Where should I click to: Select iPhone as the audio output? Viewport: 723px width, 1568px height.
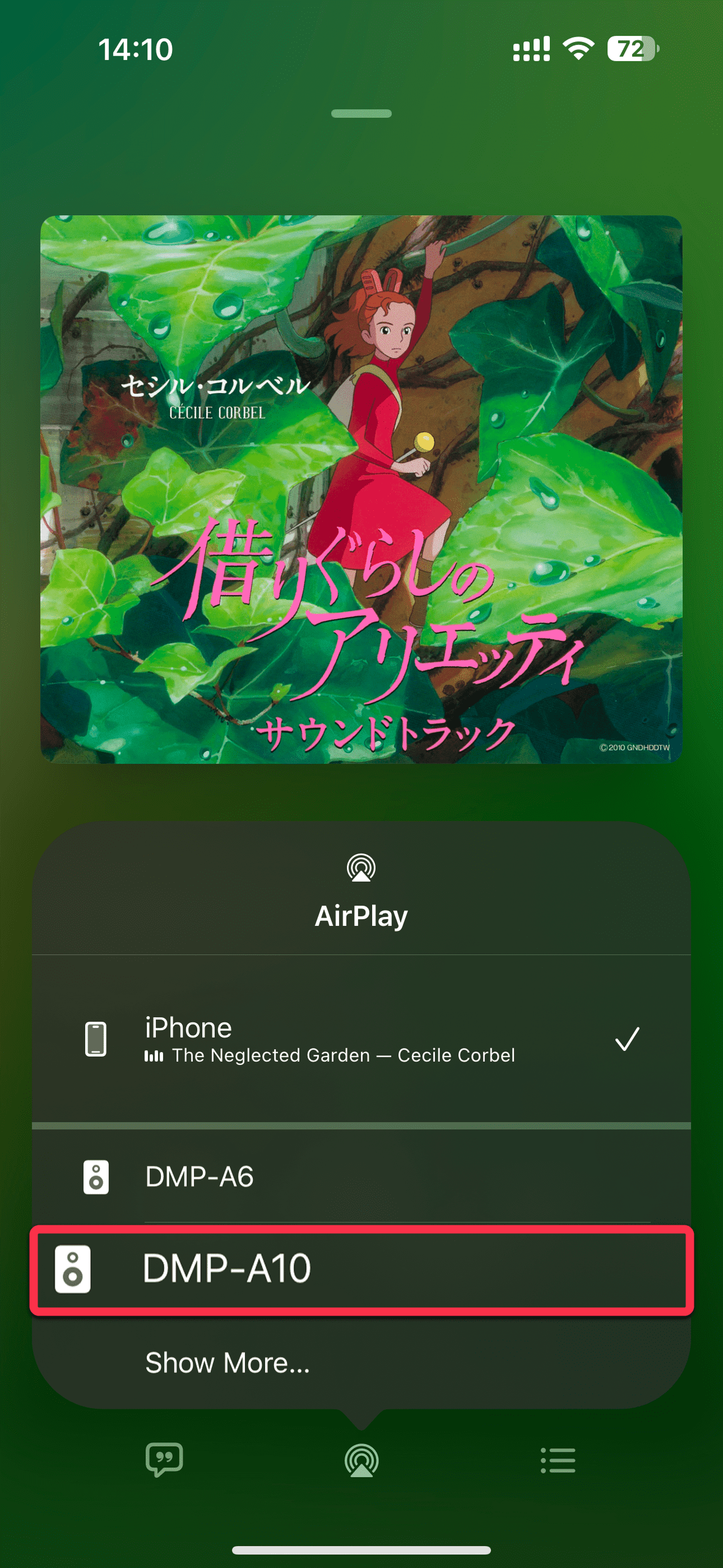[361, 1039]
